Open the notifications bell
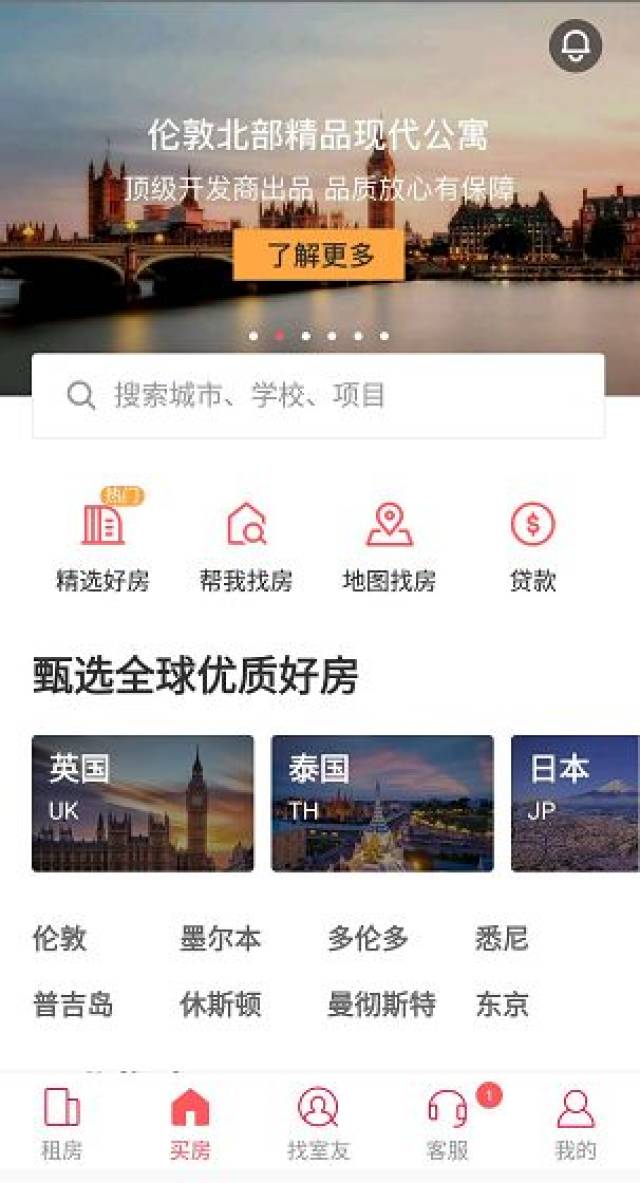Image resolution: width=640 pixels, height=1183 pixels. point(575,46)
